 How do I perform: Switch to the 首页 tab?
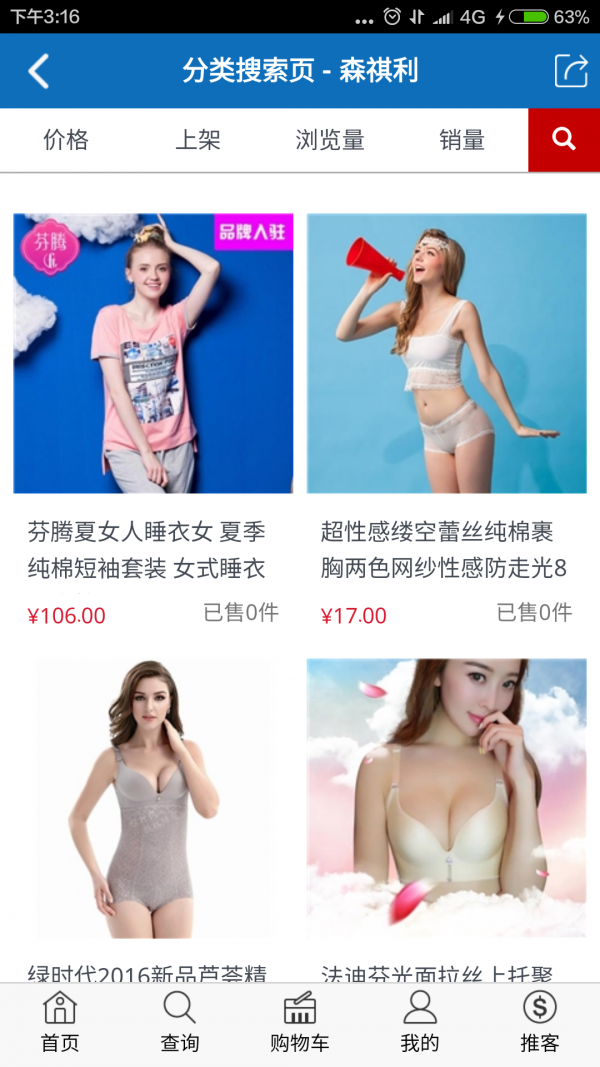click(60, 1024)
